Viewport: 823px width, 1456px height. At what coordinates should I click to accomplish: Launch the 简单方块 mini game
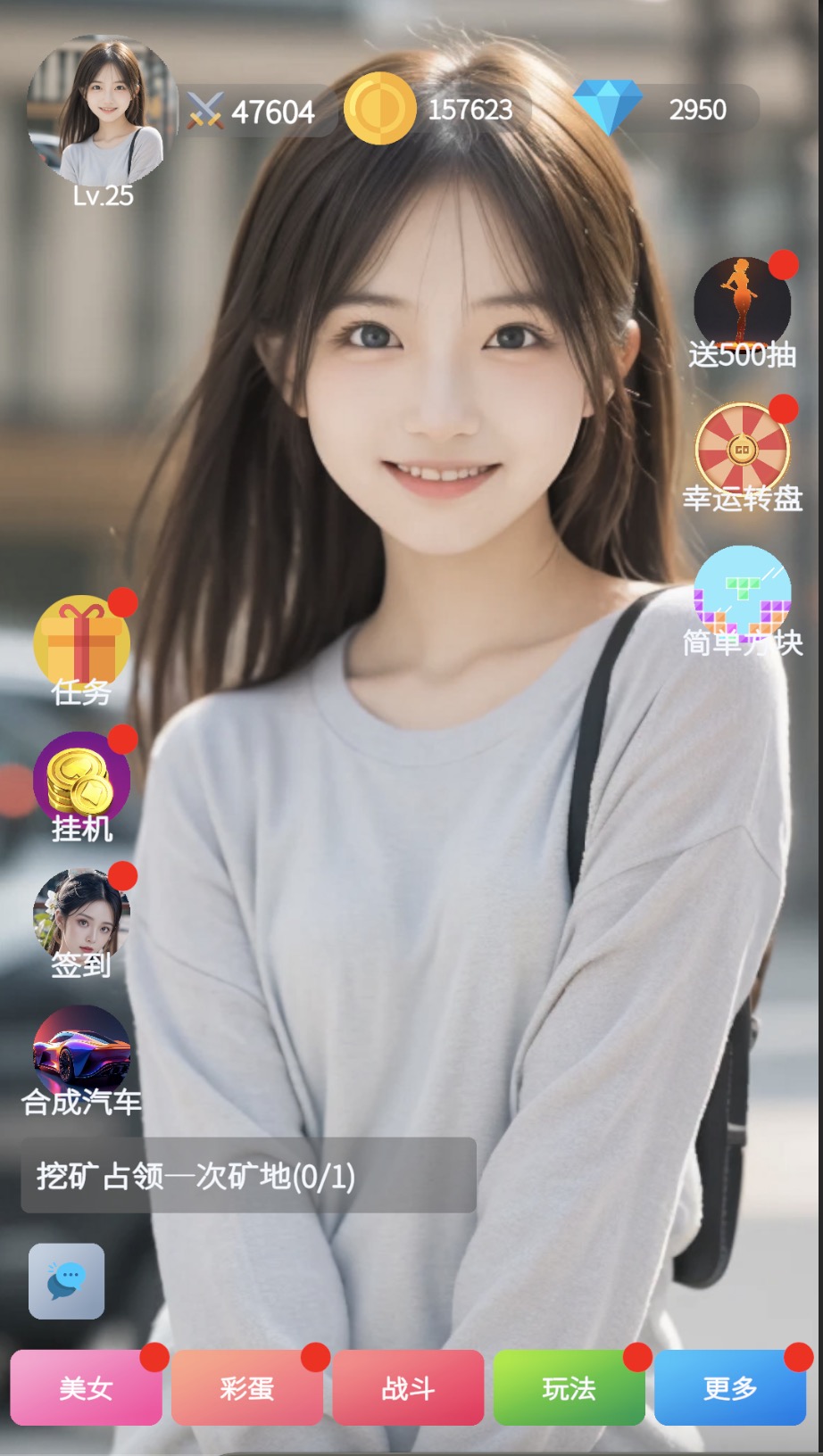pyautogui.click(x=742, y=593)
